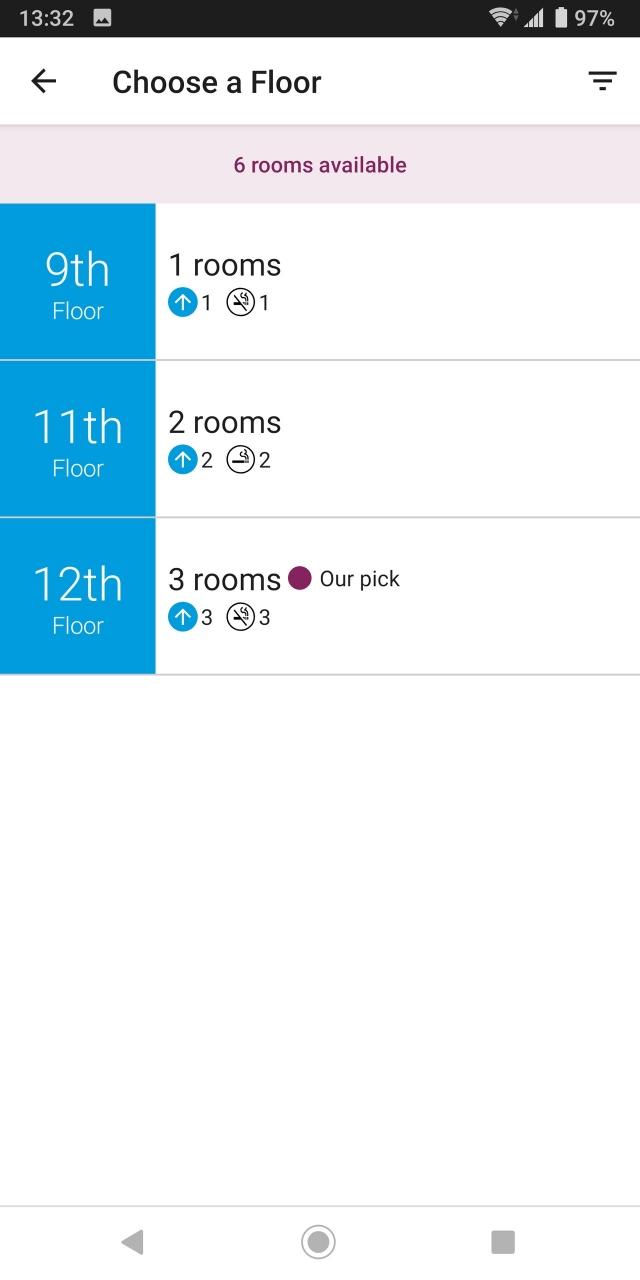Open the filter options icon

pos(602,82)
